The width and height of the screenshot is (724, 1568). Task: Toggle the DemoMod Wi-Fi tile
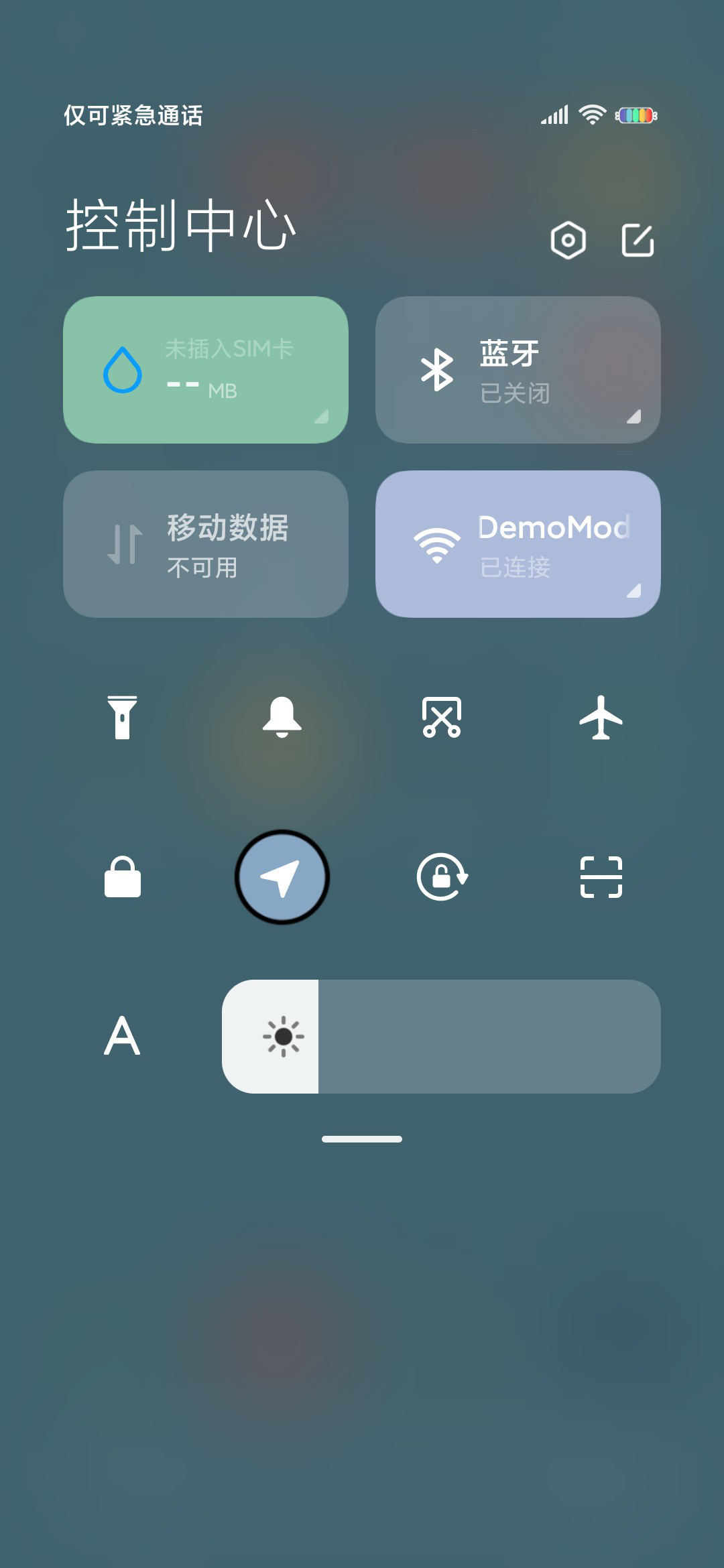click(518, 544)
